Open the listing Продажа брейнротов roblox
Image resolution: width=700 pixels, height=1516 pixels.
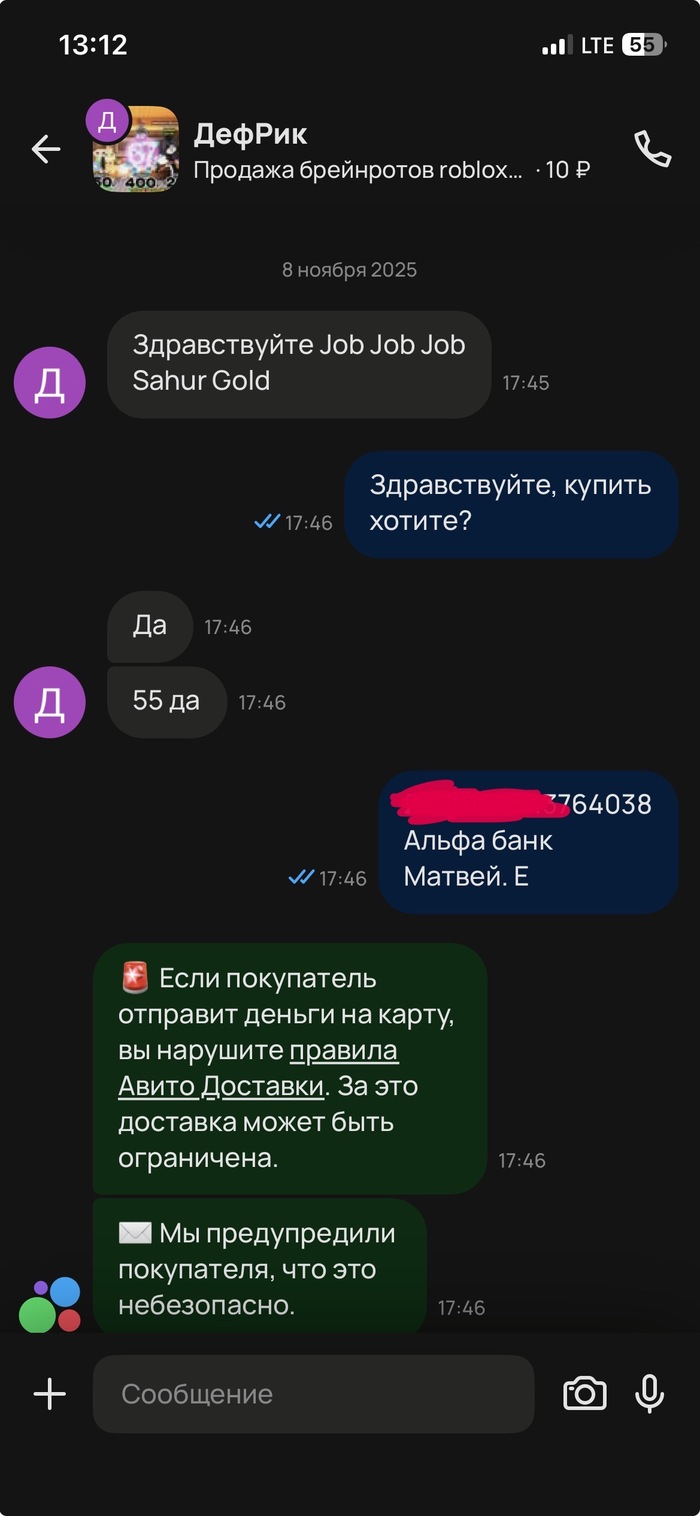coord(357,171)
